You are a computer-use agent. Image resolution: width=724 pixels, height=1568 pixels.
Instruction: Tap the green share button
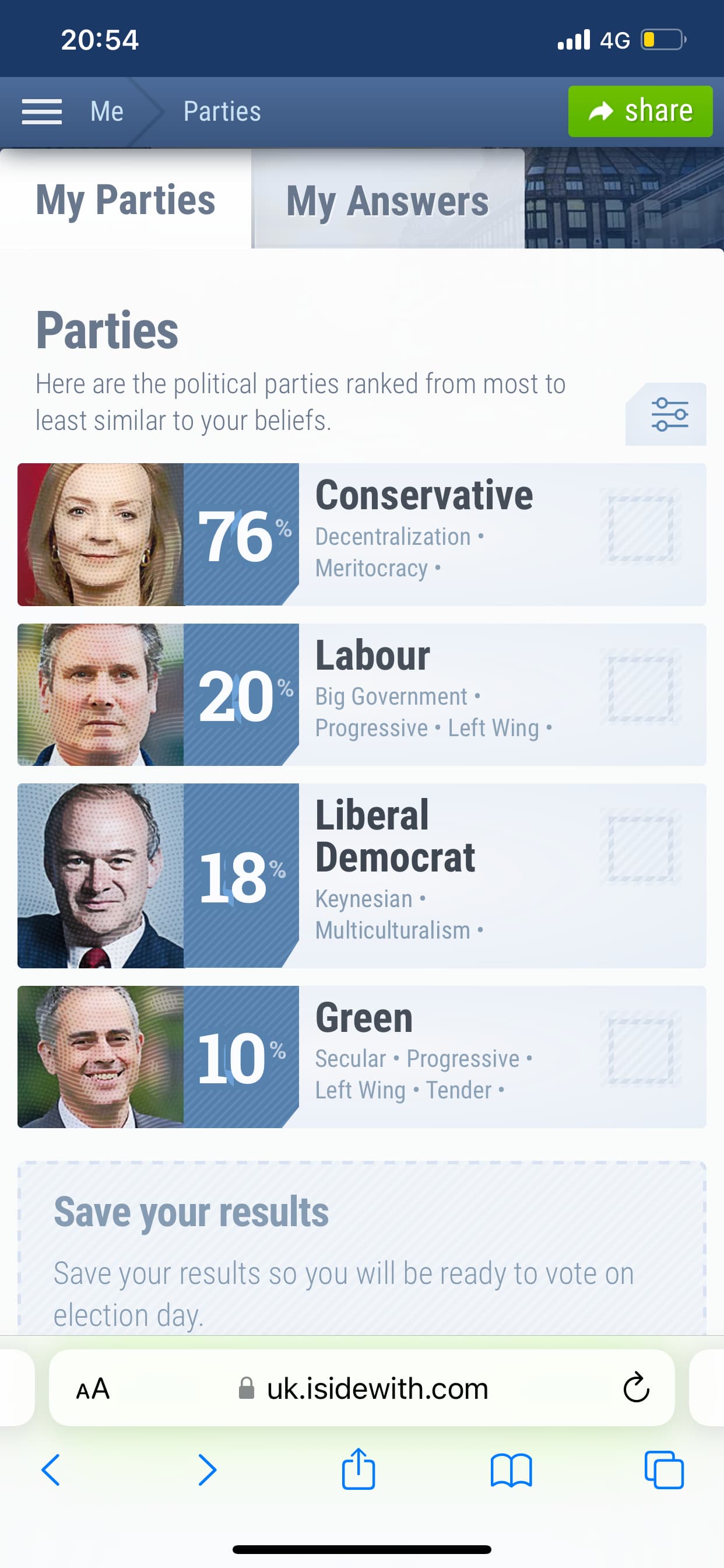640,111
